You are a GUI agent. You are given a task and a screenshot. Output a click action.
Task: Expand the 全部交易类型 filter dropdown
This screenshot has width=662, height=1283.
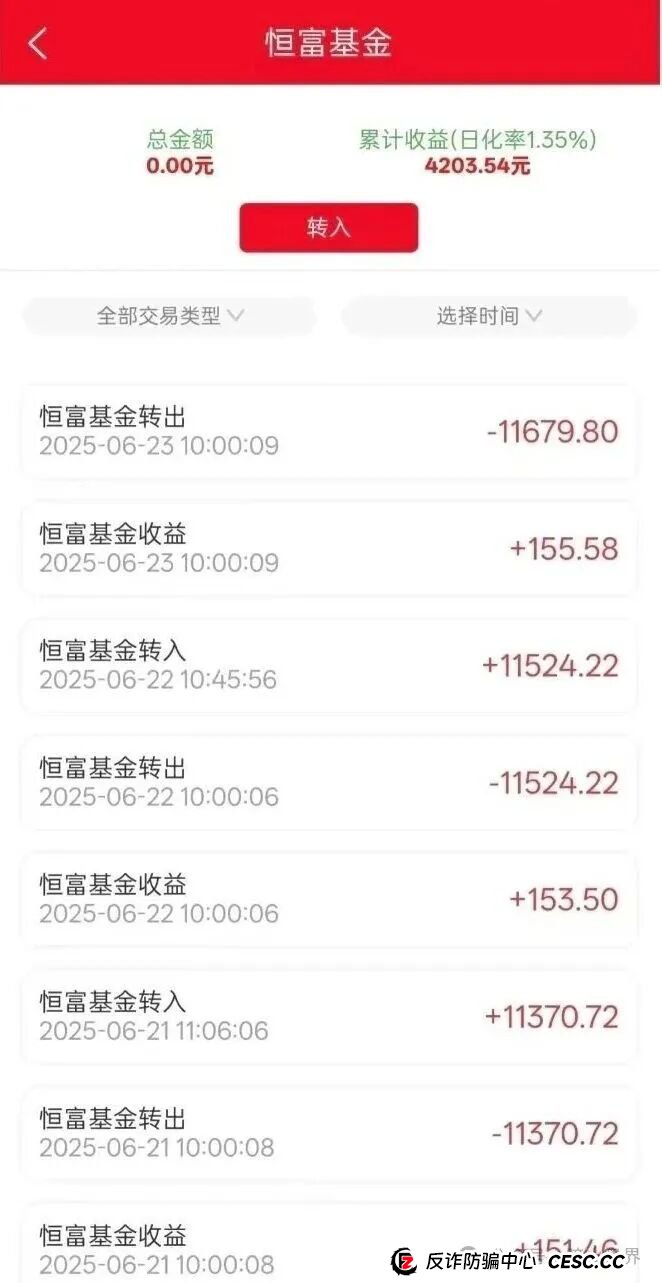[x=170, y=316]
